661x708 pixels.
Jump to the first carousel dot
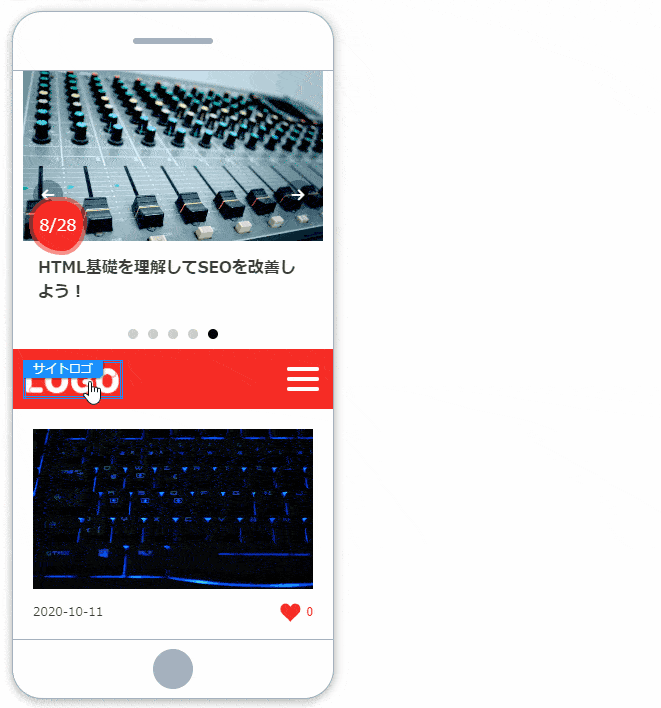tap(133, 334)
